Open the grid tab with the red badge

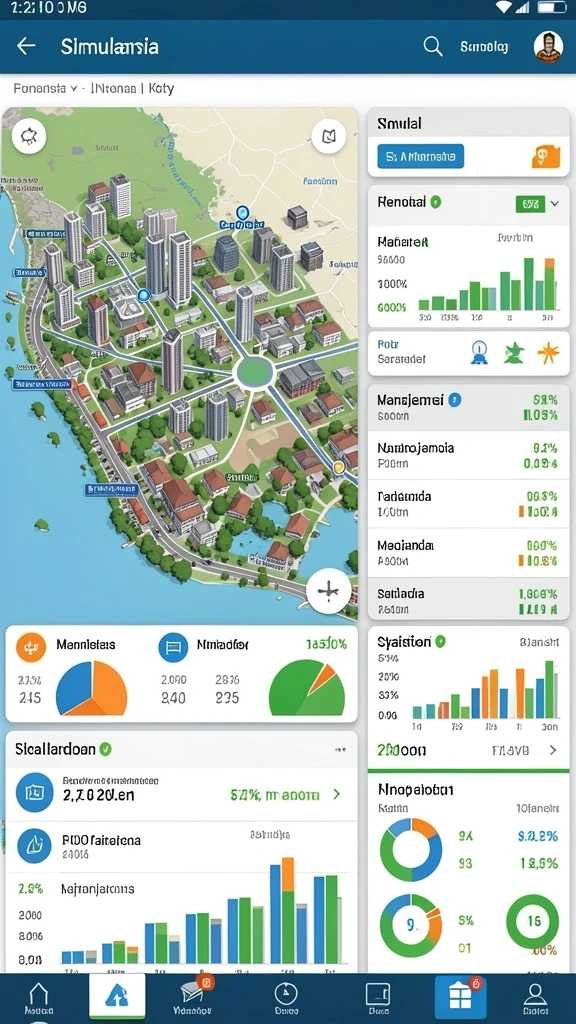click(x=459, y=997)
